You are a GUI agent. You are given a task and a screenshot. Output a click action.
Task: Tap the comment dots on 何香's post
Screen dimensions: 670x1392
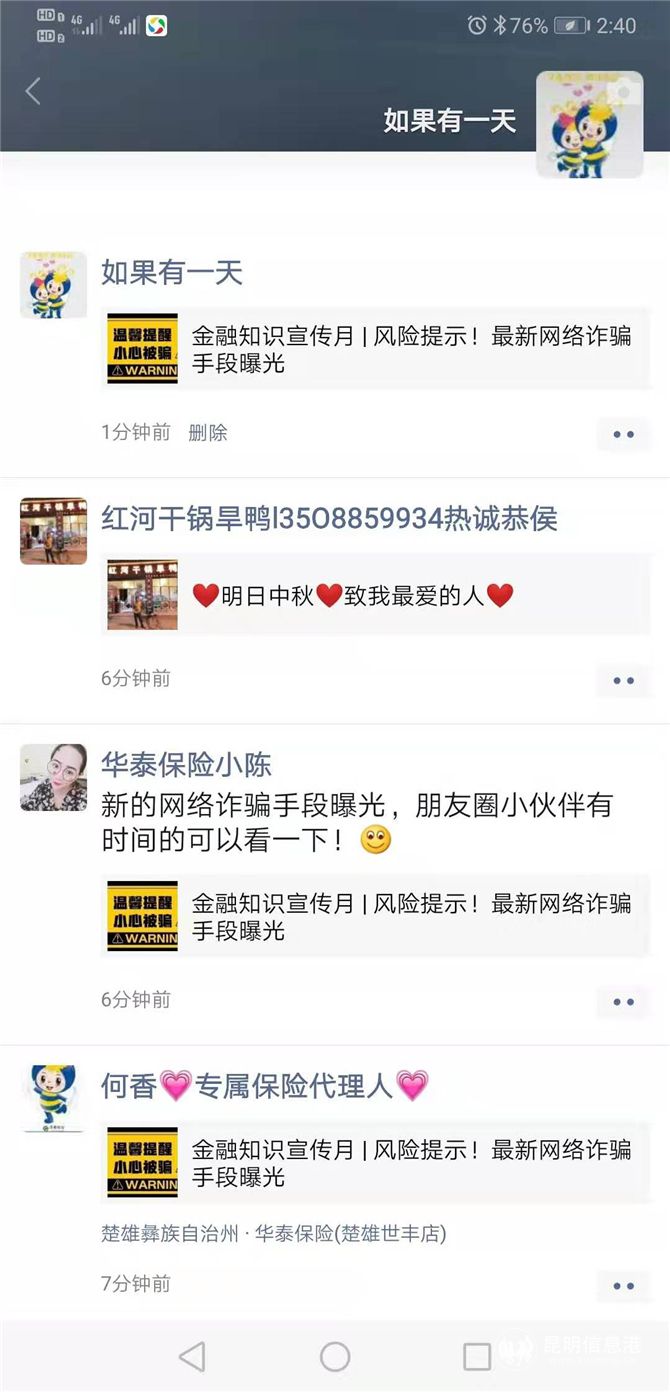(x=623, y=1285)
